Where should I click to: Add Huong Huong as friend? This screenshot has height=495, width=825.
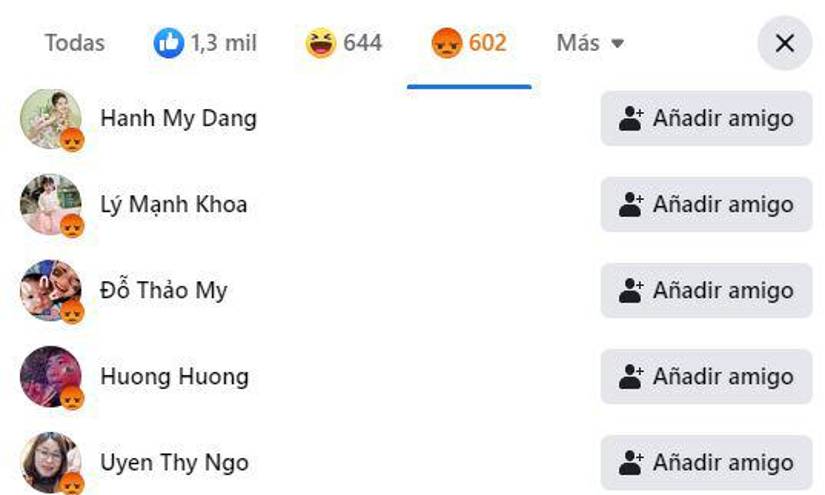click(706, 377)
